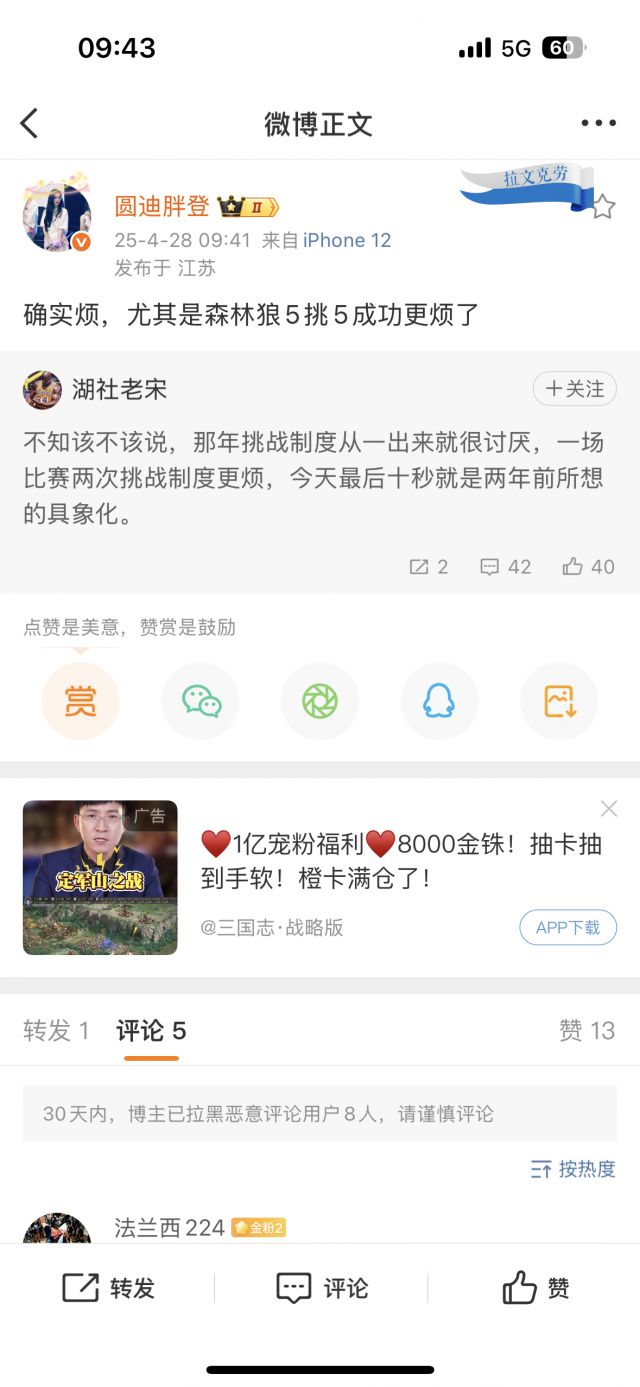Open the three-dot overflow menu

[x=598, y=123]
